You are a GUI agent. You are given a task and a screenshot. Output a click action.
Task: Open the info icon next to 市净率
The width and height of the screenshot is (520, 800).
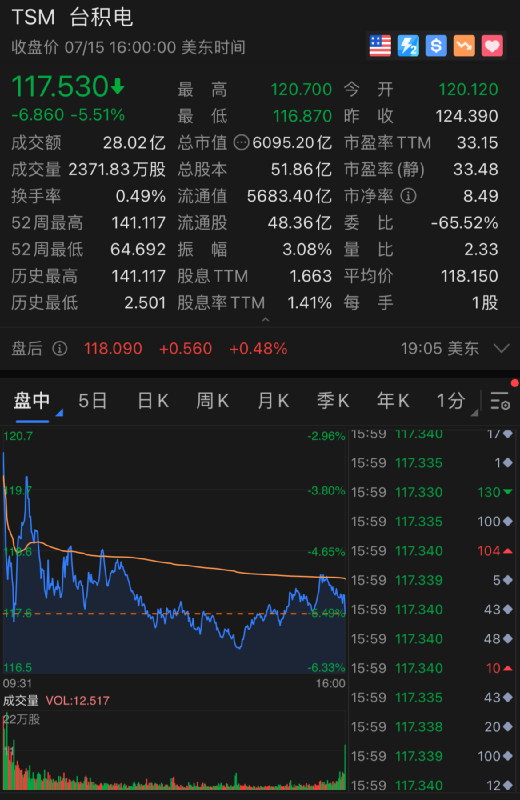pyautogui.click(x=408, y=196)
